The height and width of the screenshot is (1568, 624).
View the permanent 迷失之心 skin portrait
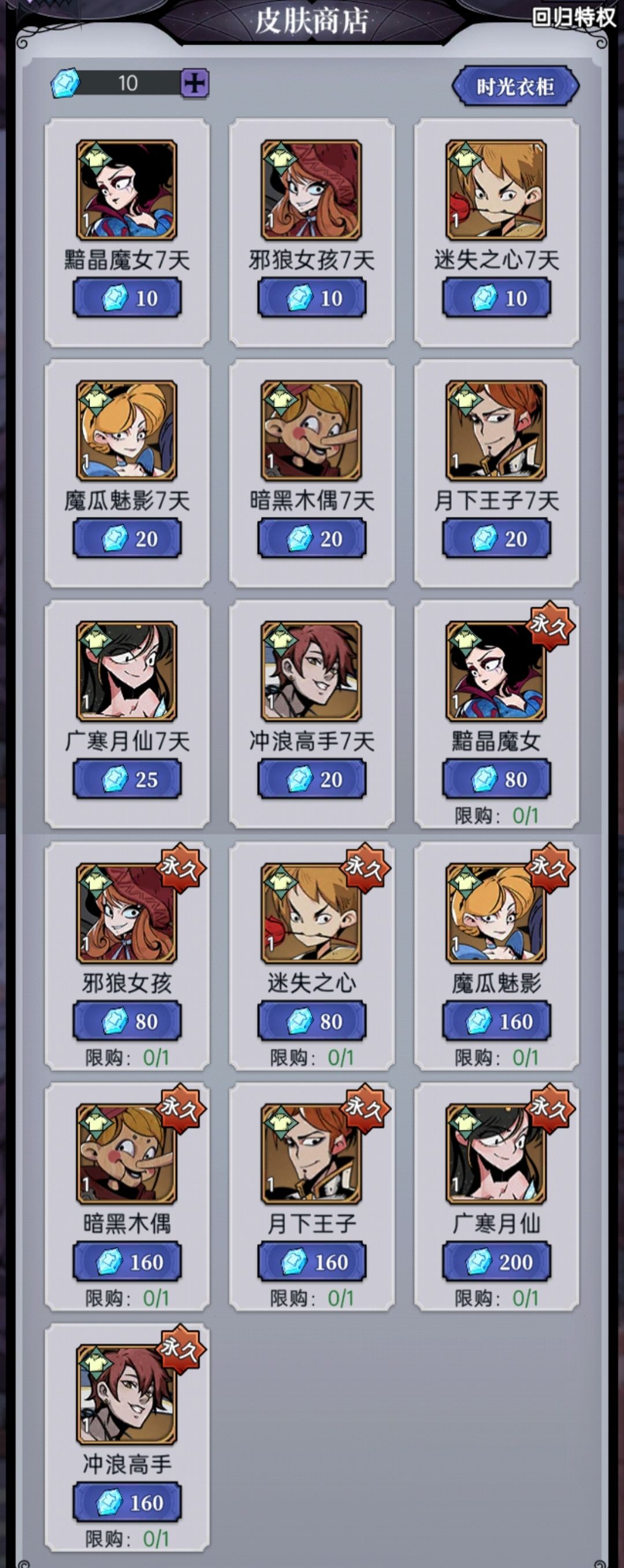click(311, 913)
